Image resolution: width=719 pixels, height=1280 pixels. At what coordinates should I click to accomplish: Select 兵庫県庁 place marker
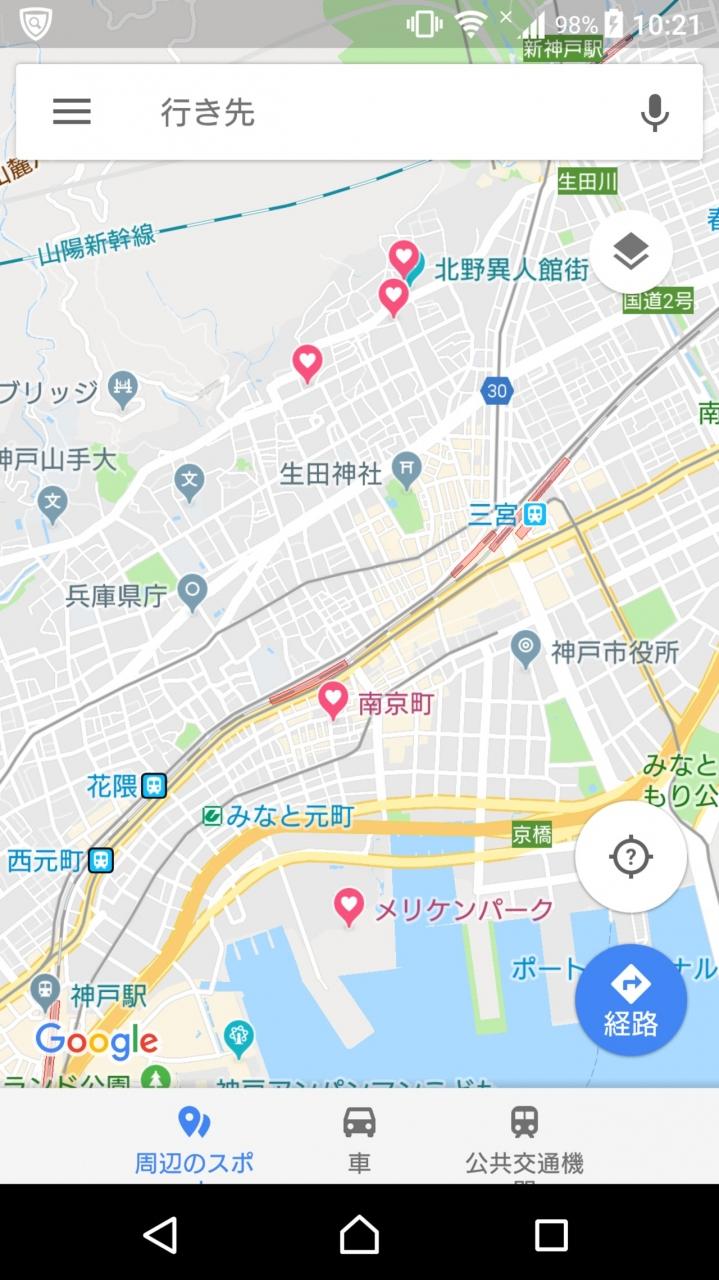[191, 592]
